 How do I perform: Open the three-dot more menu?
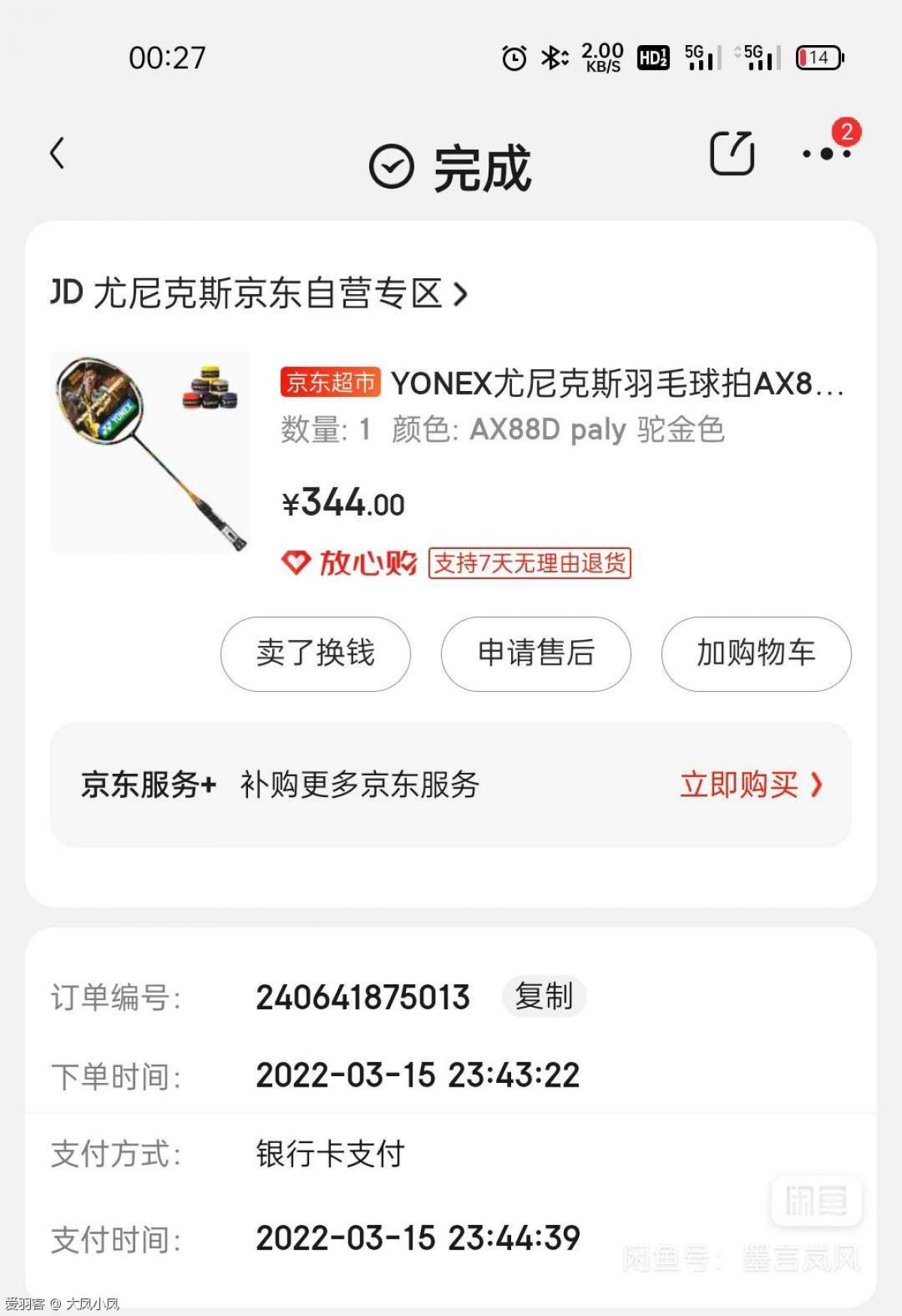tap(825, 153)
